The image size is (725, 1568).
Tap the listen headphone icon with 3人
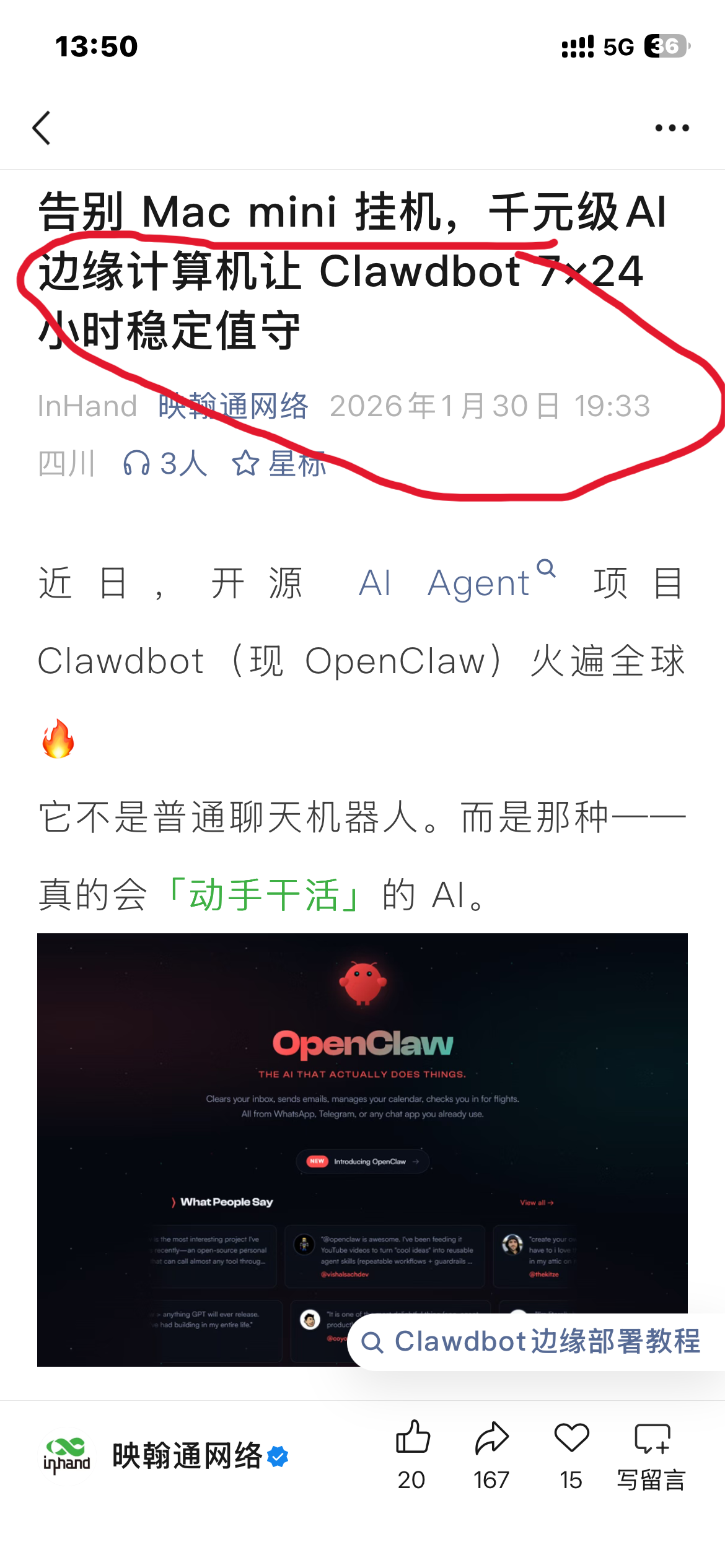tap(165, 463)
